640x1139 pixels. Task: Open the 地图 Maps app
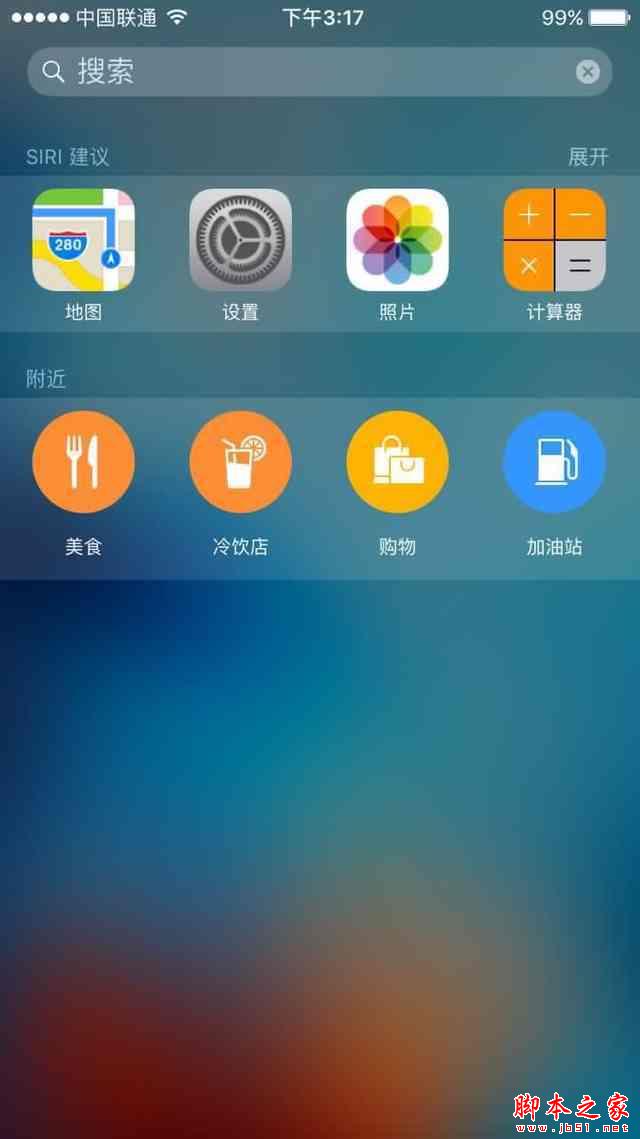(83, 240)
